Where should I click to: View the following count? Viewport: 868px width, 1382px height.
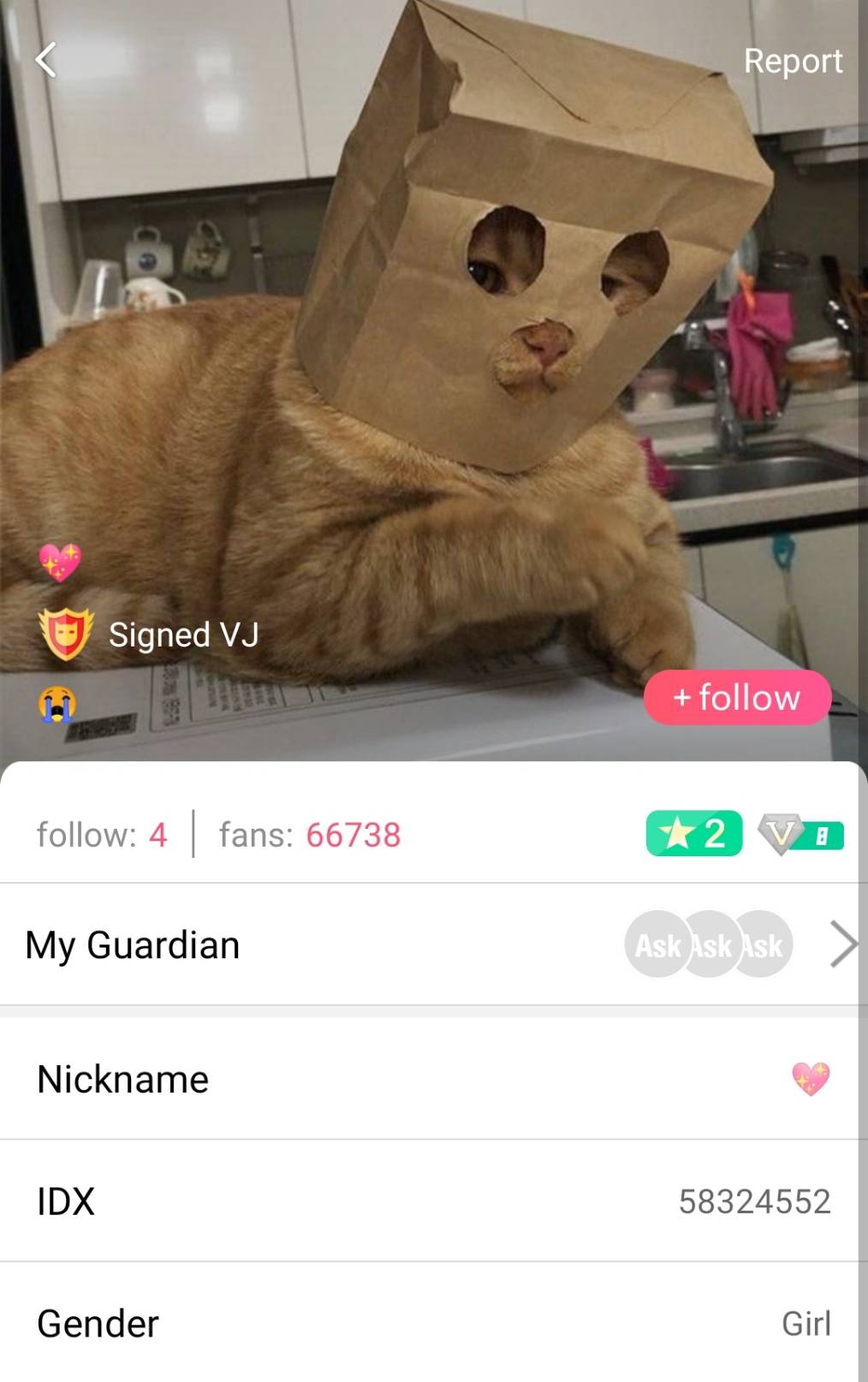[x=102, y=835]
